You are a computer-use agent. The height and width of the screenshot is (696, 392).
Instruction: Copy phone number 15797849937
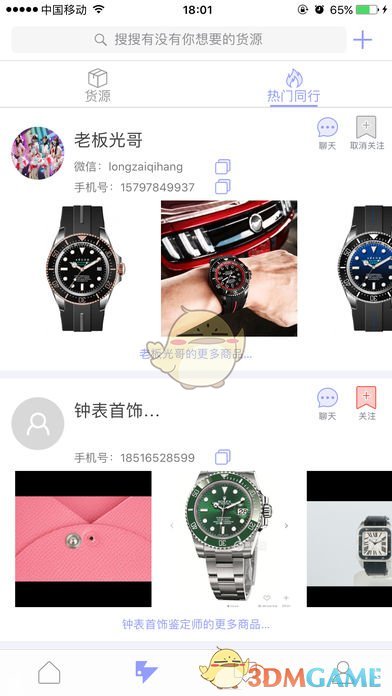click(x=222, y=187)
